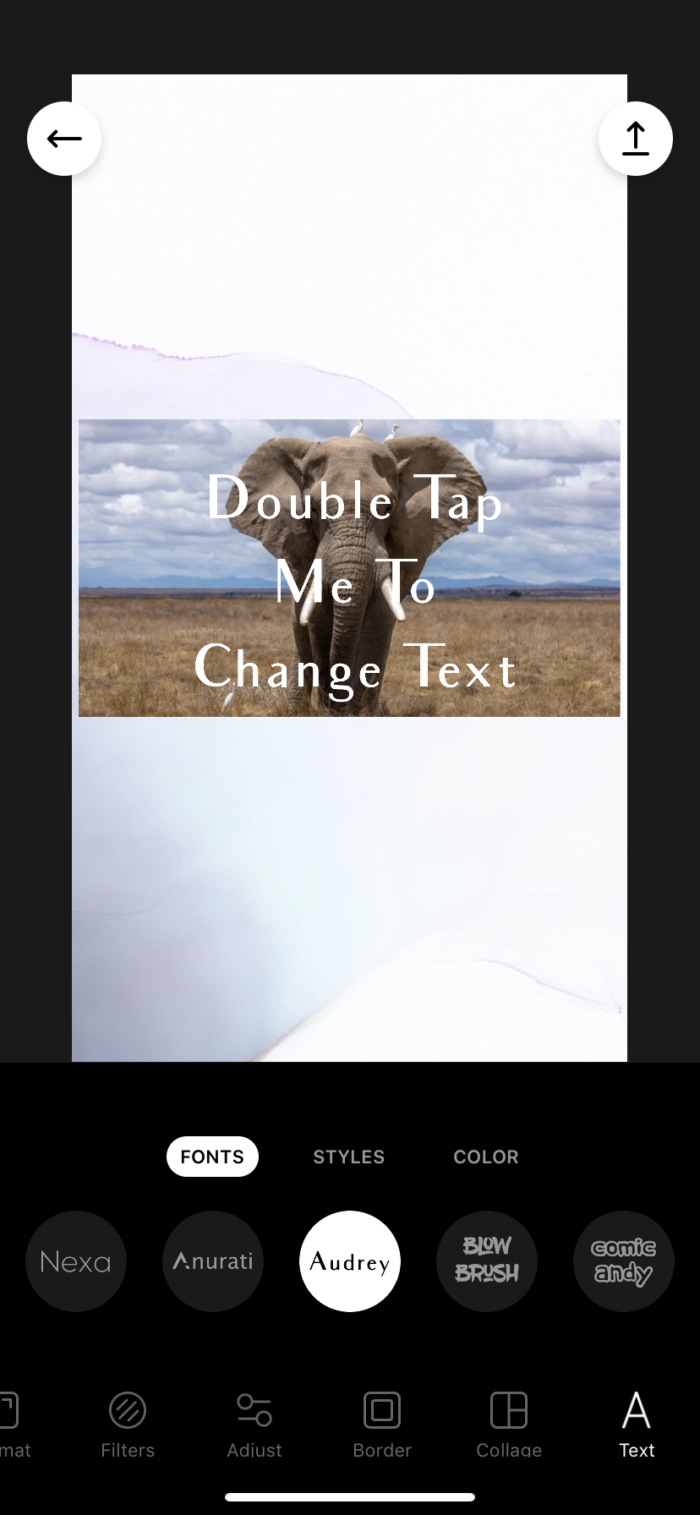This screenshot has height=1515, width=700.
Task: Open the Border tool
Action: coord(382,1424)
